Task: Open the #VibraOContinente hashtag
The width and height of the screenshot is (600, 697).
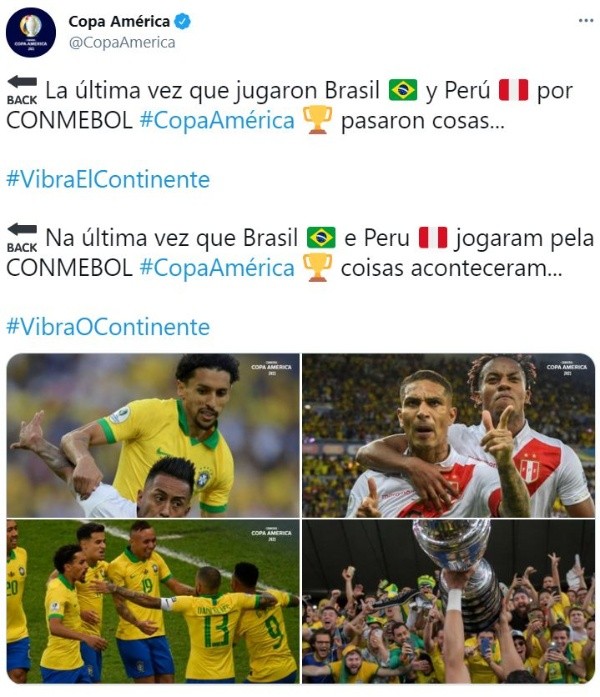Action: pos(108,327)
